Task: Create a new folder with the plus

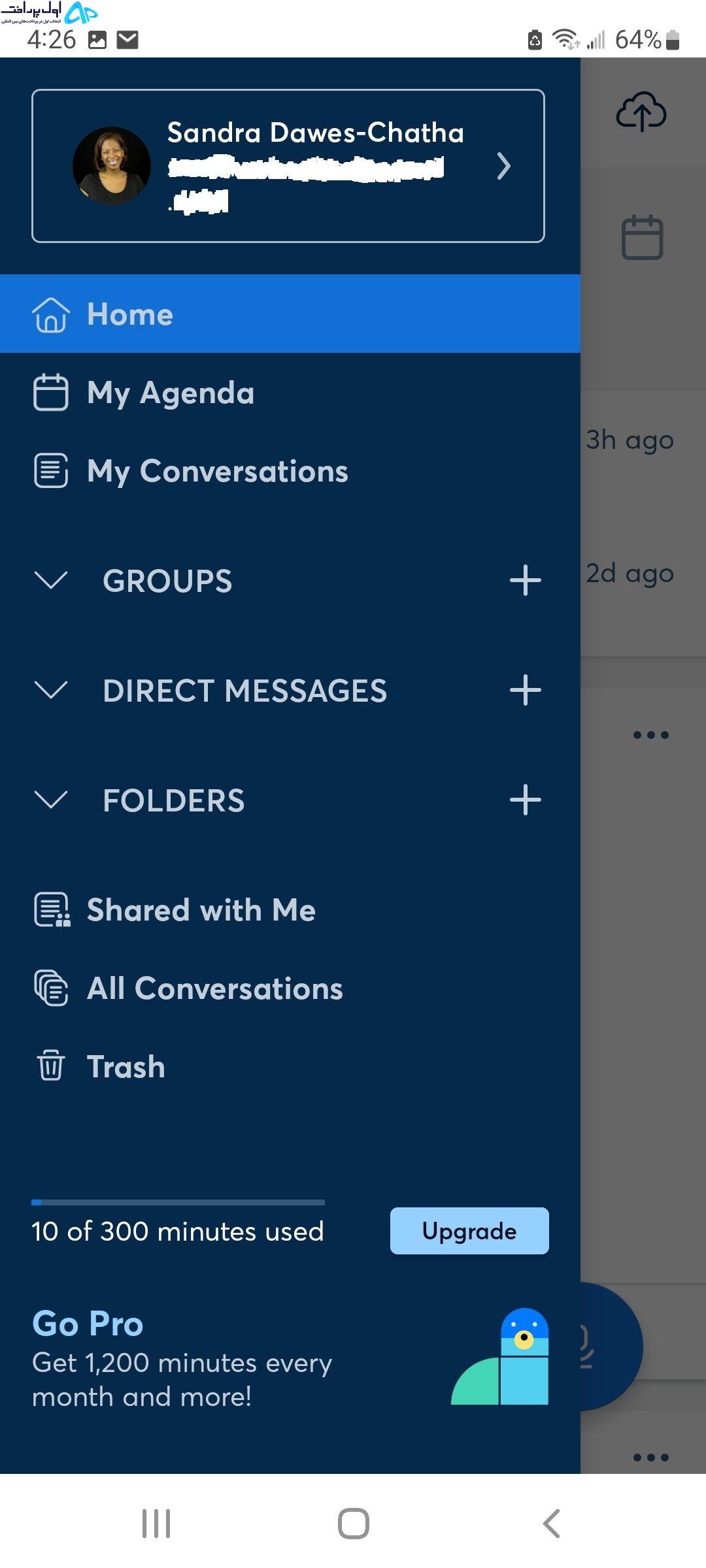Action: 526,800
